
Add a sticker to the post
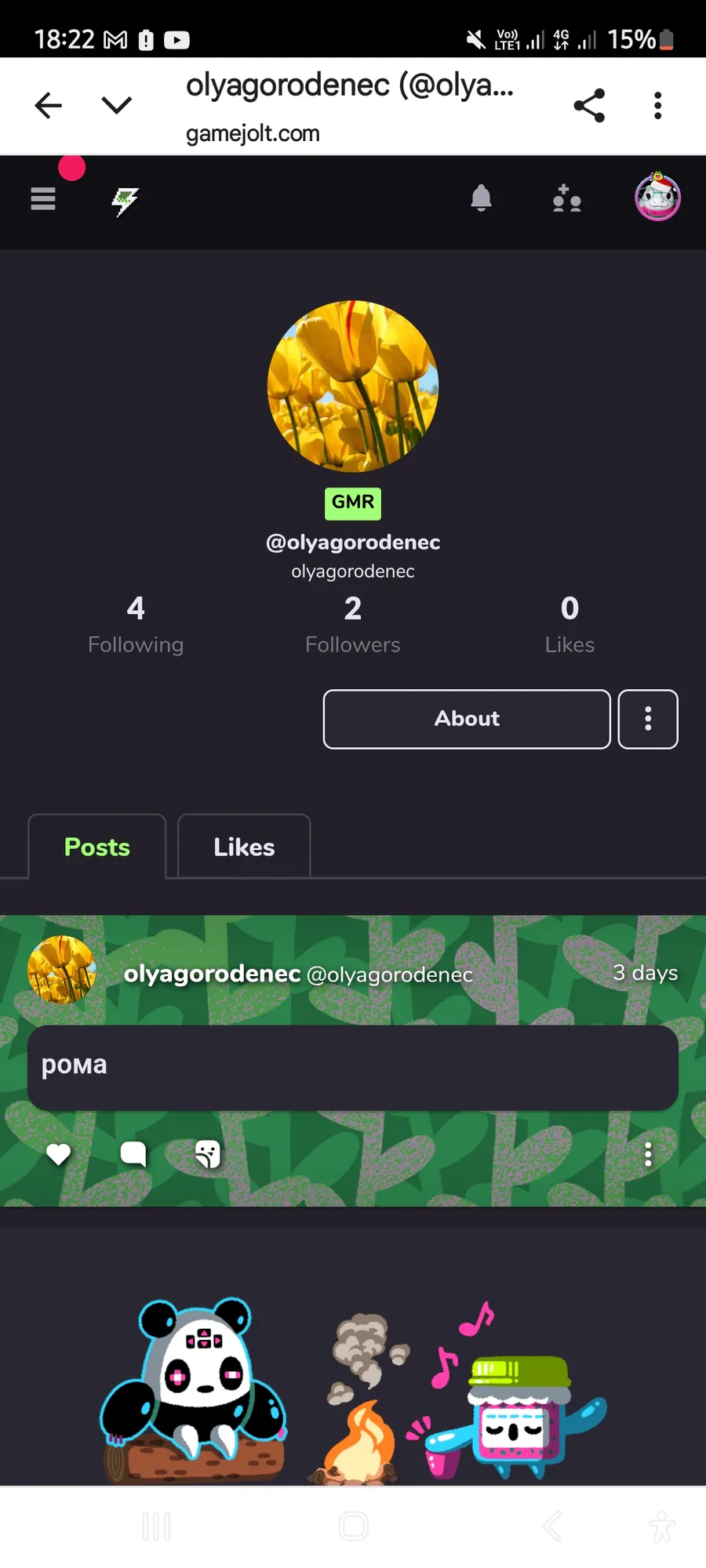coord(208,1154)
